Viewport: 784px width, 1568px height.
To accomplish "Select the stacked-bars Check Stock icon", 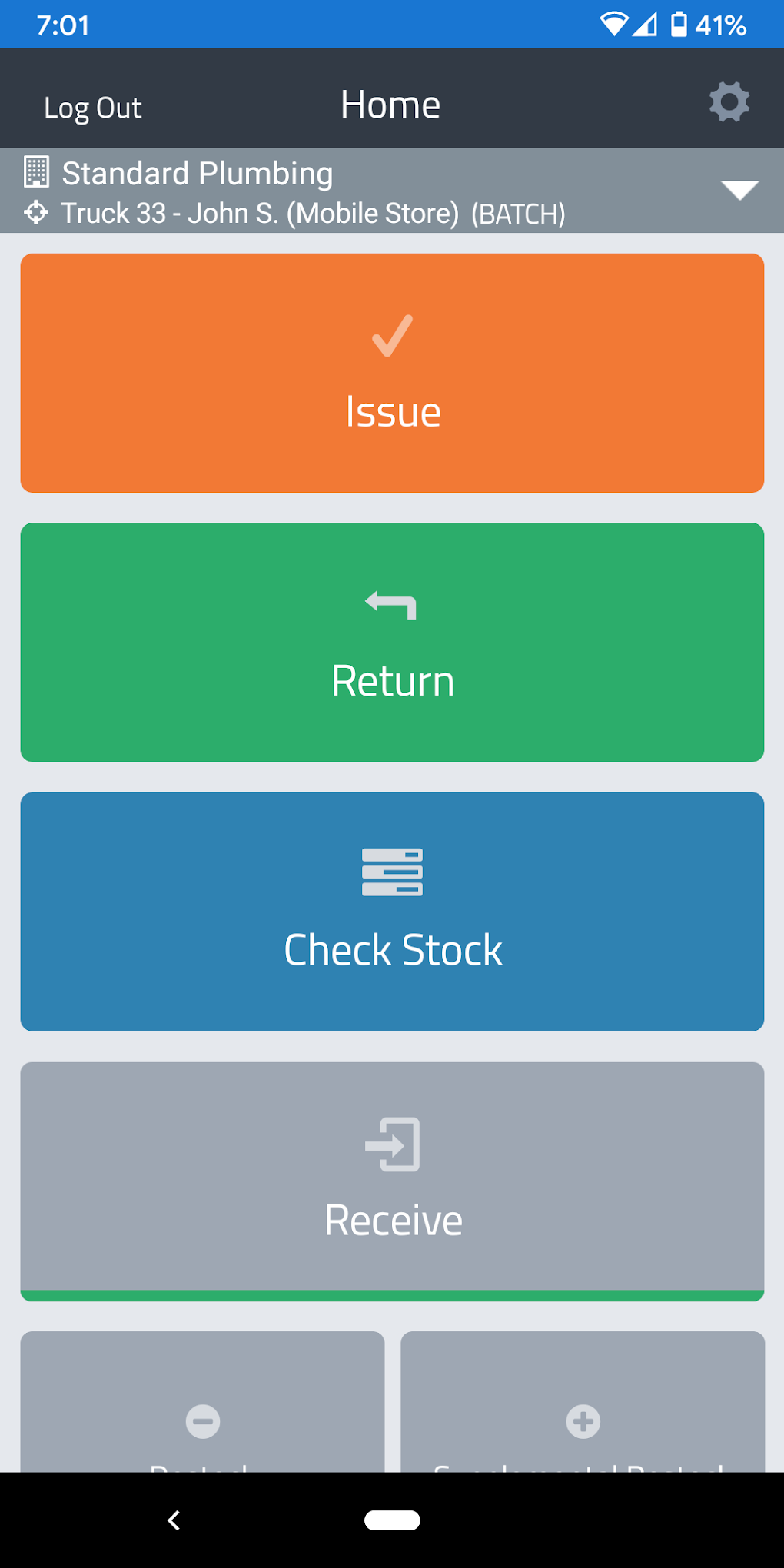I will [x=391, y=872].
